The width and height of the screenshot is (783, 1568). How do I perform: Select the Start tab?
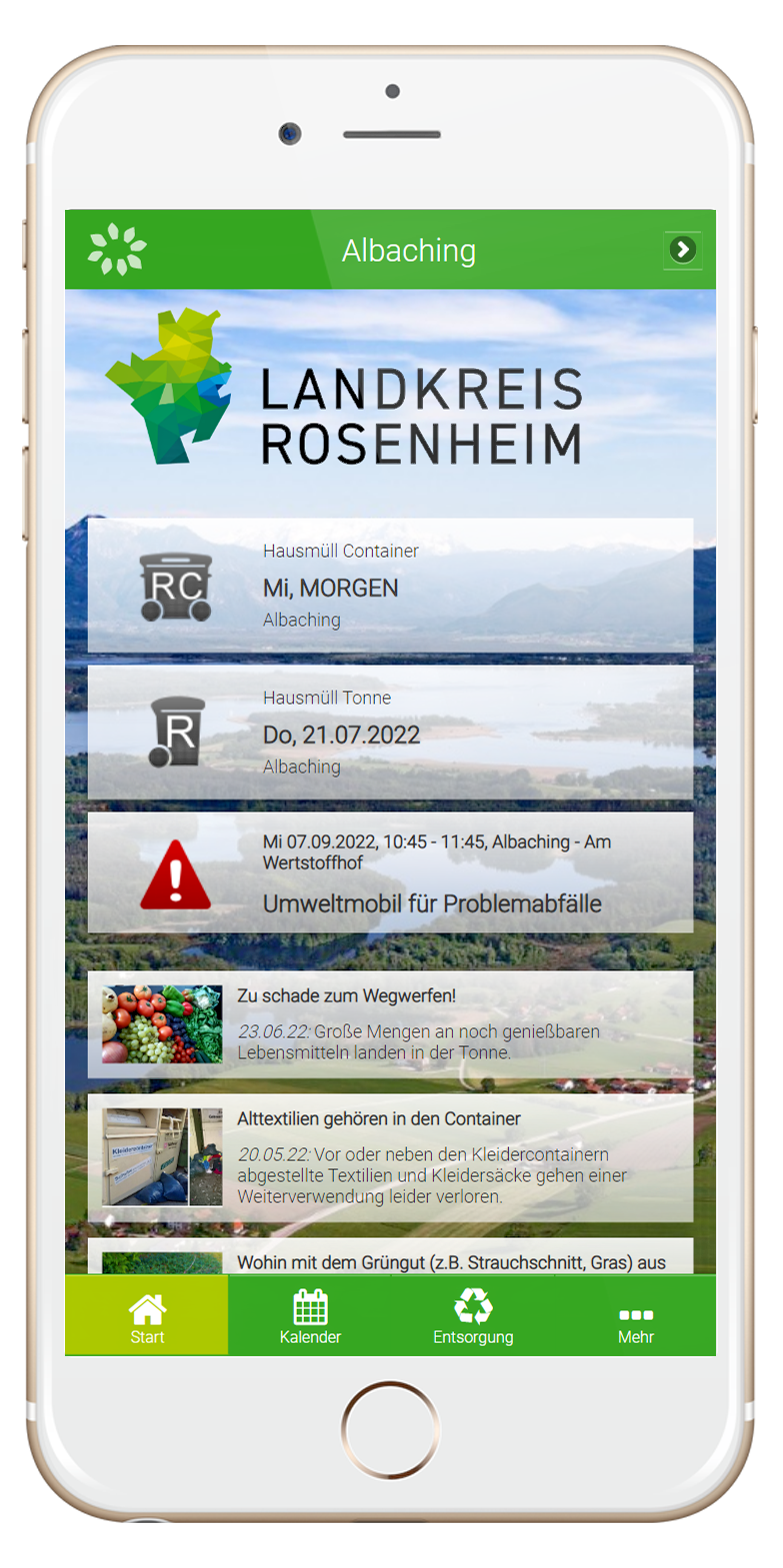pos(147,1316)
